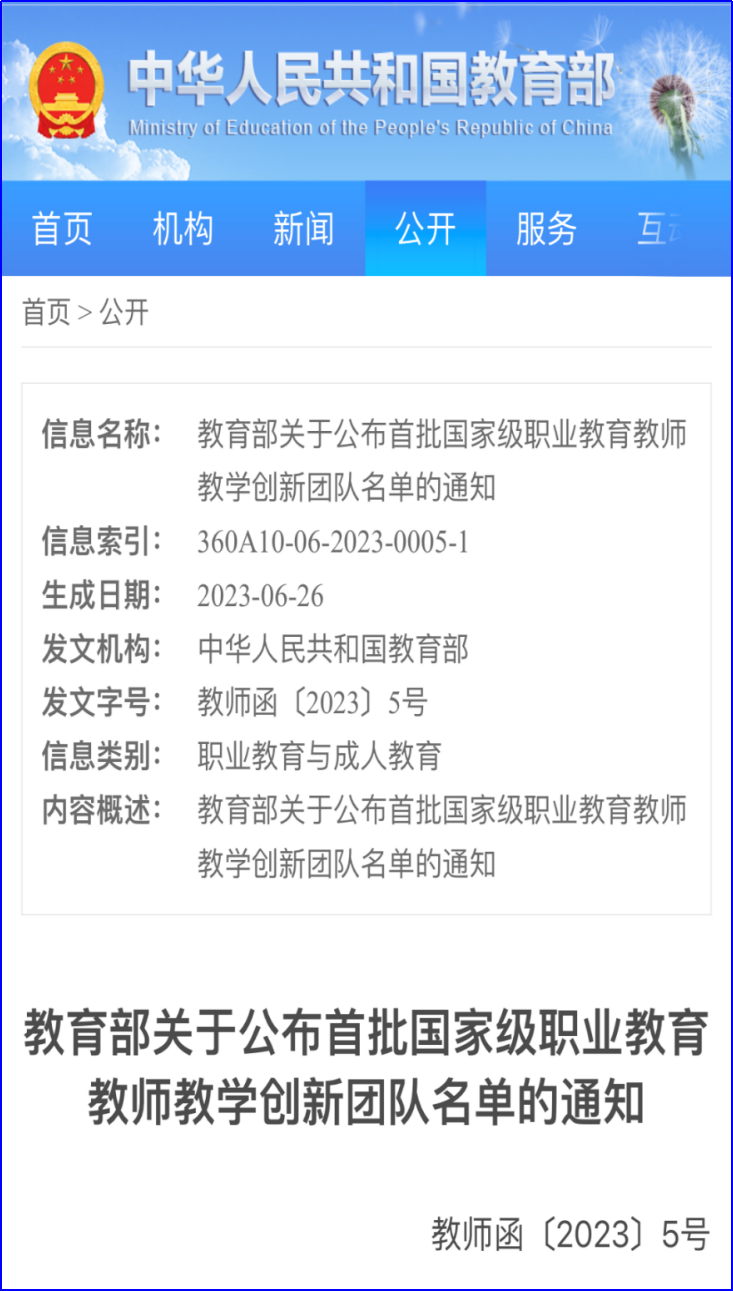Image resolution: width=733 pixels, height=1291 pixels.
Task: Tap 公开 in the breadcrumb
Action: (x=124, y=312)
